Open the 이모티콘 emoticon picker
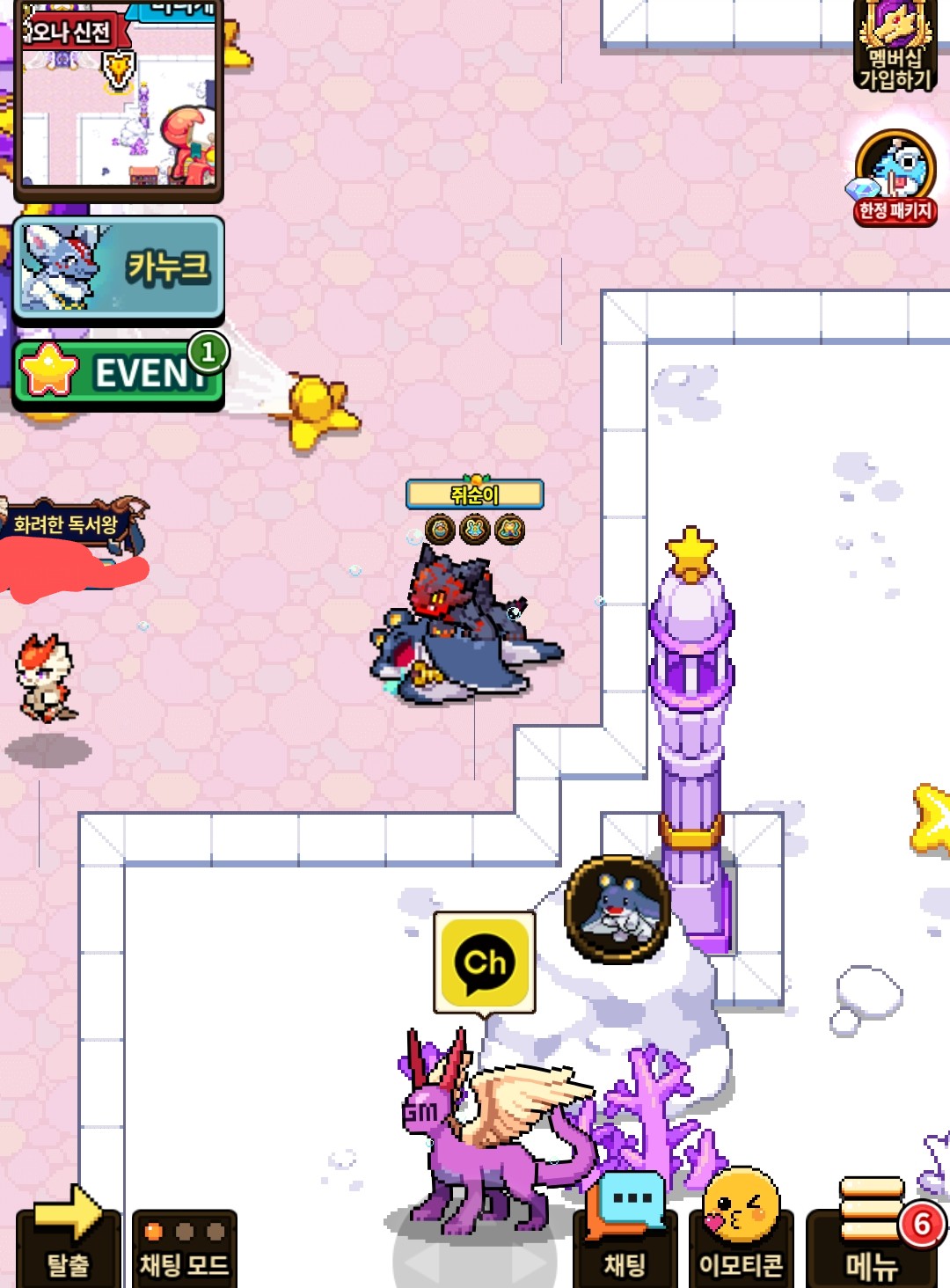The width and height of the screenshot is (950, 1288). (x=741, y=1232)
